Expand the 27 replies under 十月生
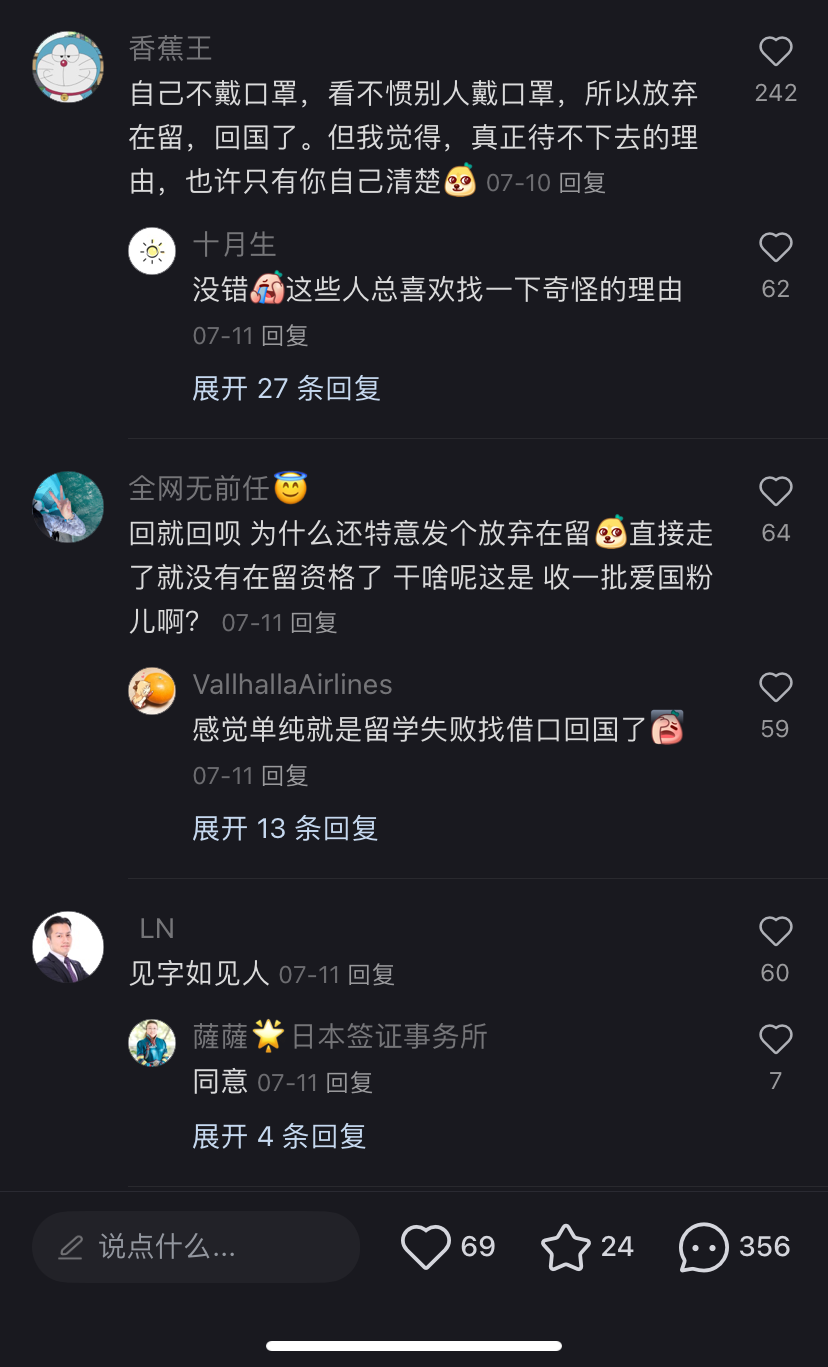Viewport: 828px width, 1367px height. [x=284, y=388]
